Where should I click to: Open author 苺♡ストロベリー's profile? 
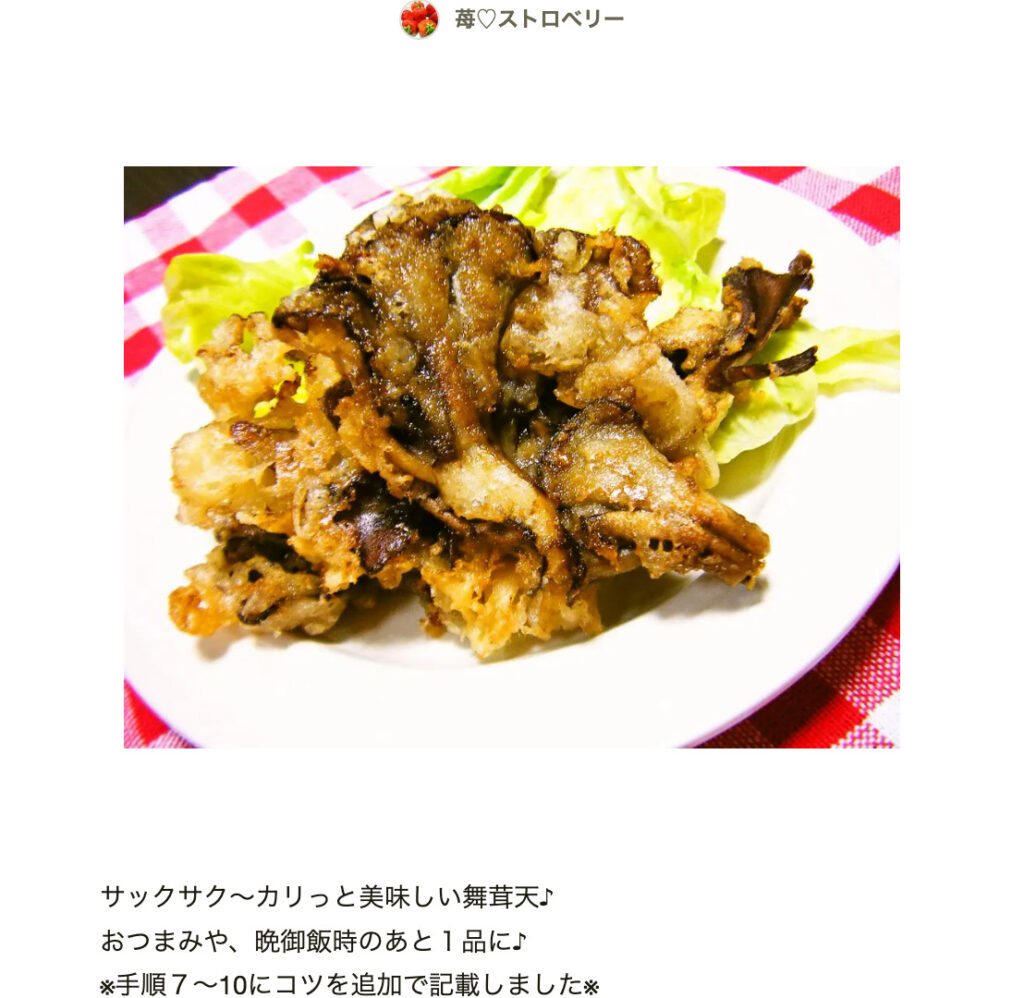point(538,20)
